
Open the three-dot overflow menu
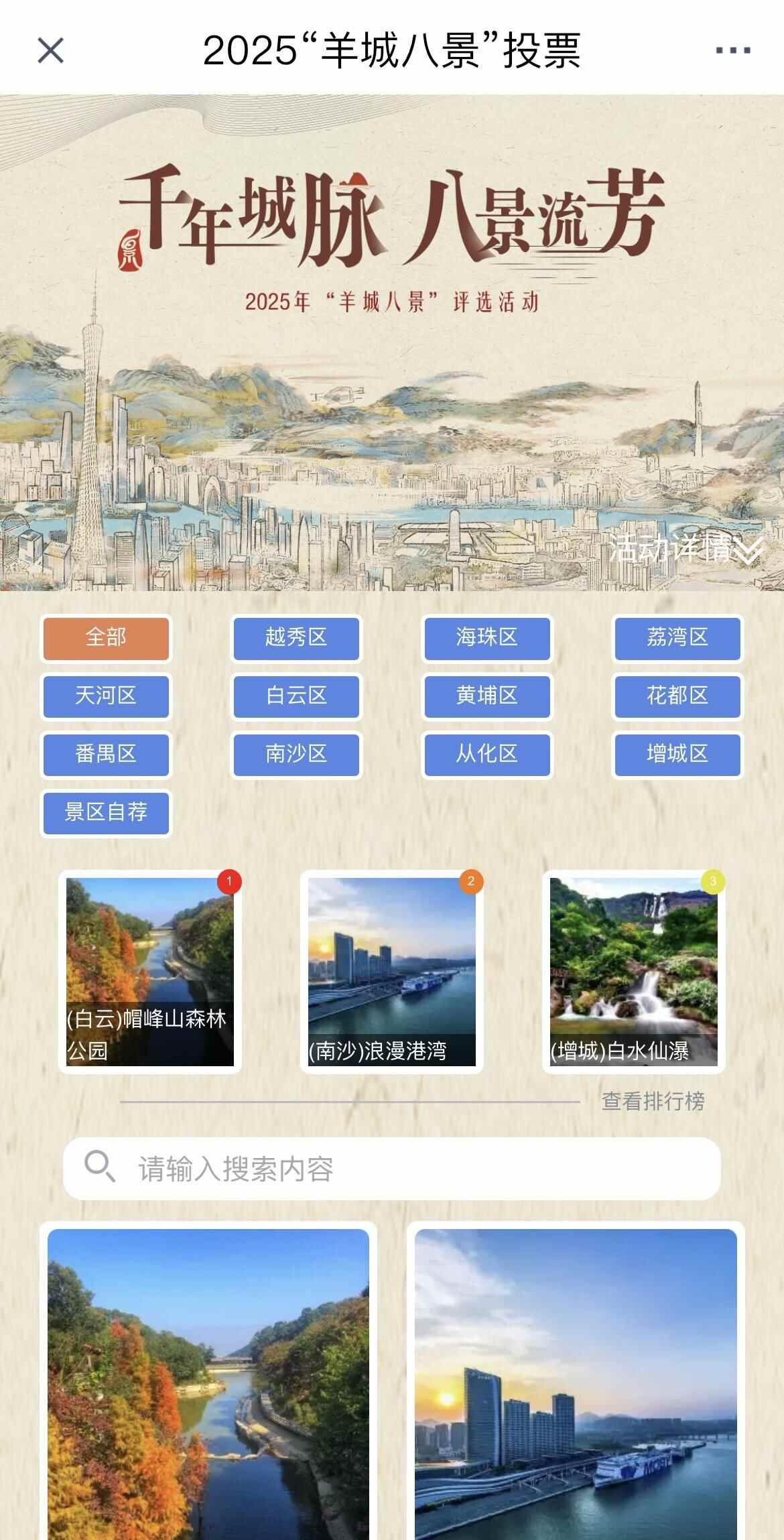coord(733,50)
